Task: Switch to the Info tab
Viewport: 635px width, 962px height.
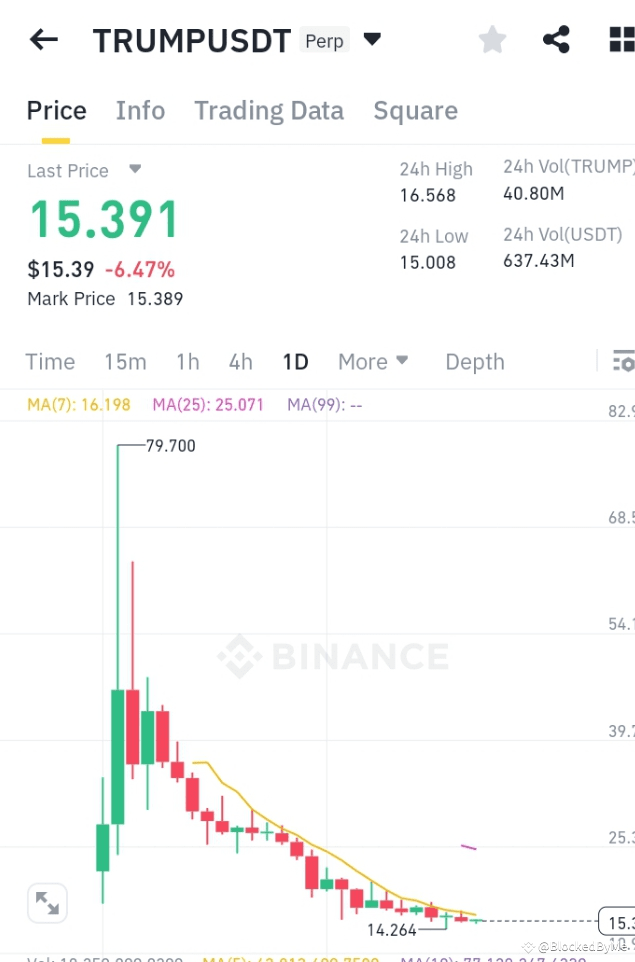Action: 140,111
